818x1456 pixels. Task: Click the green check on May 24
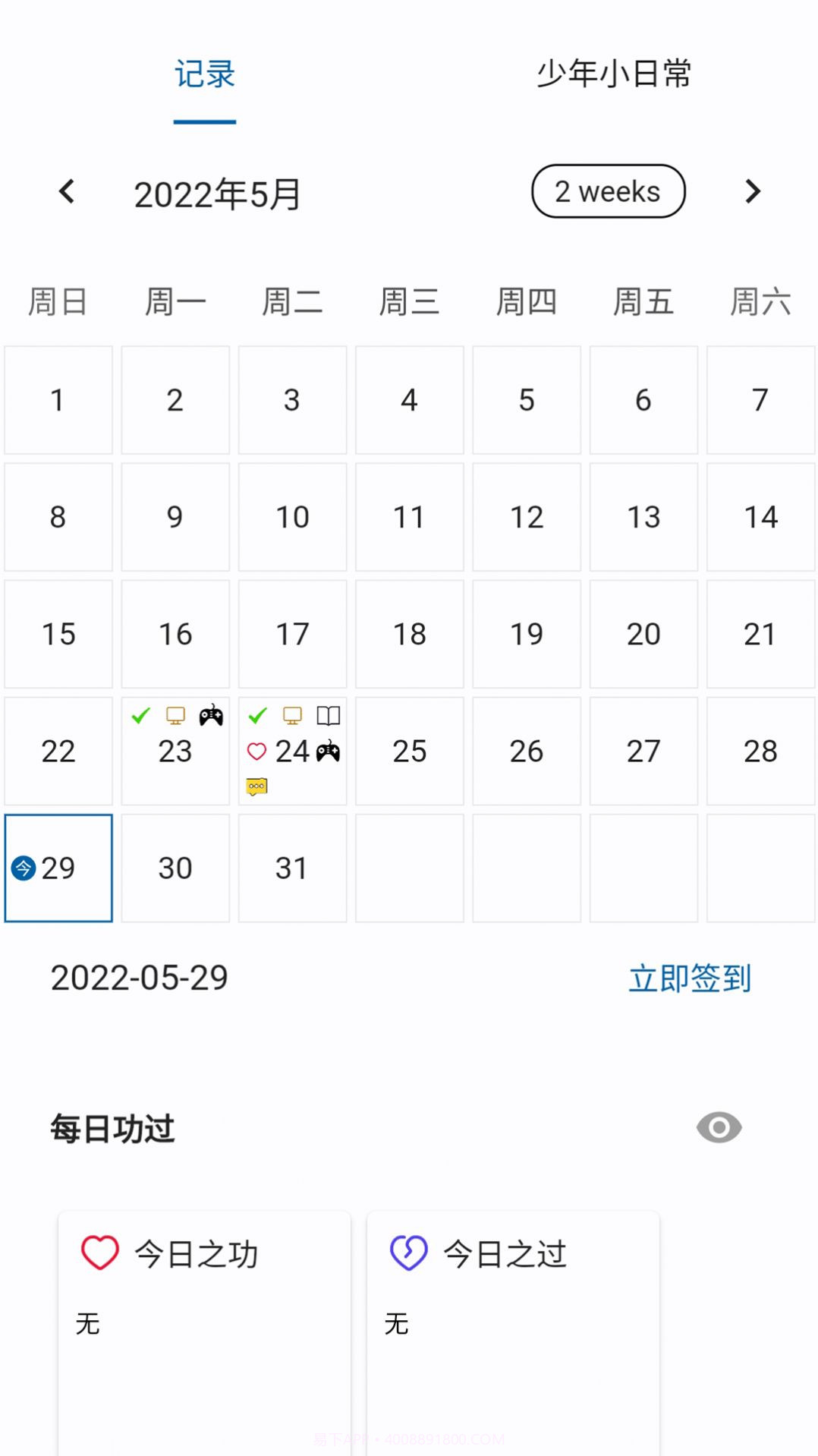pyautogui.click(x=257, y=715)
